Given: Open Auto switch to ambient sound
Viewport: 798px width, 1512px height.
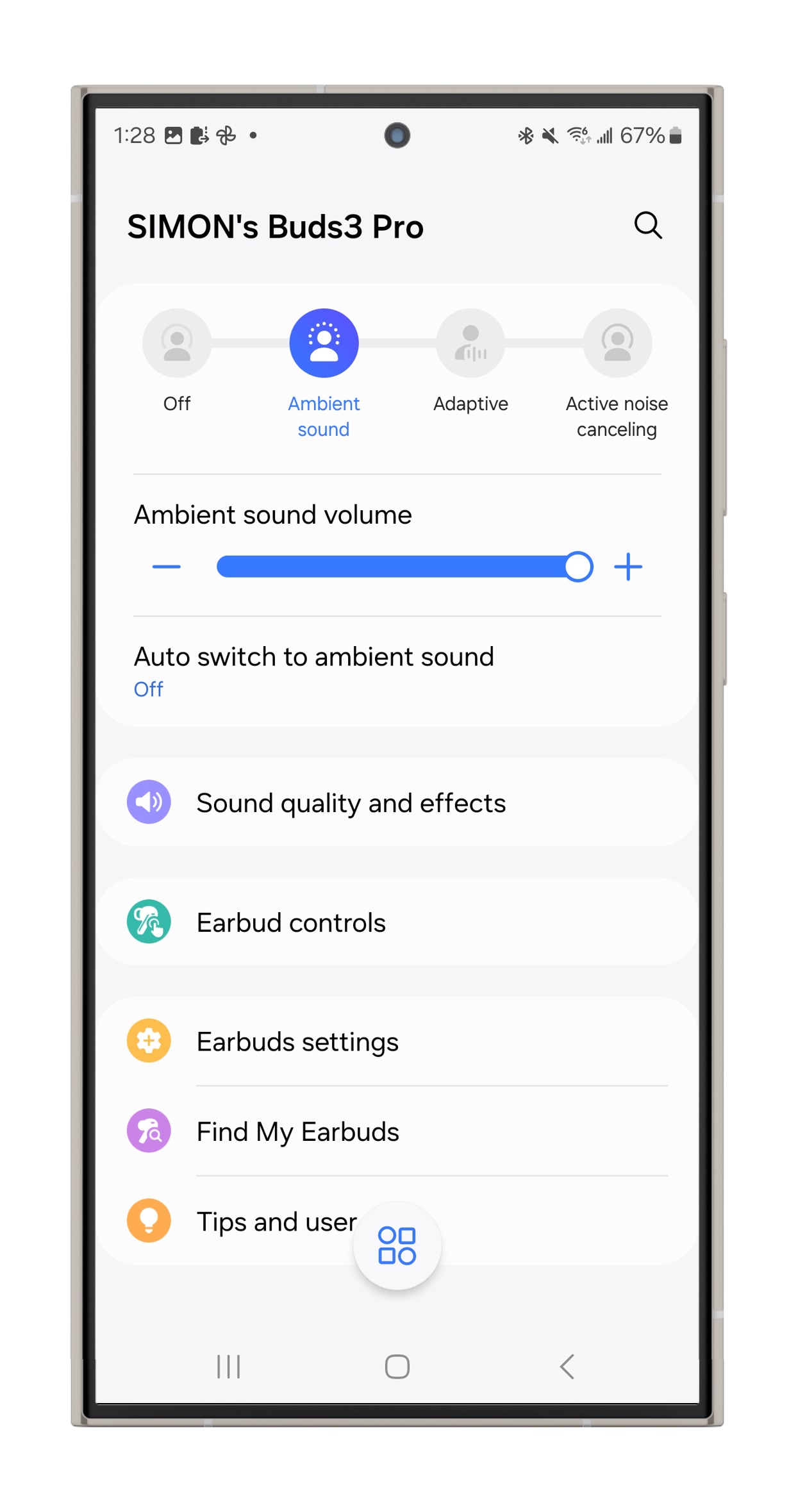Looking at the screenshot, I should pyautogui.click(x=397, y=671).
